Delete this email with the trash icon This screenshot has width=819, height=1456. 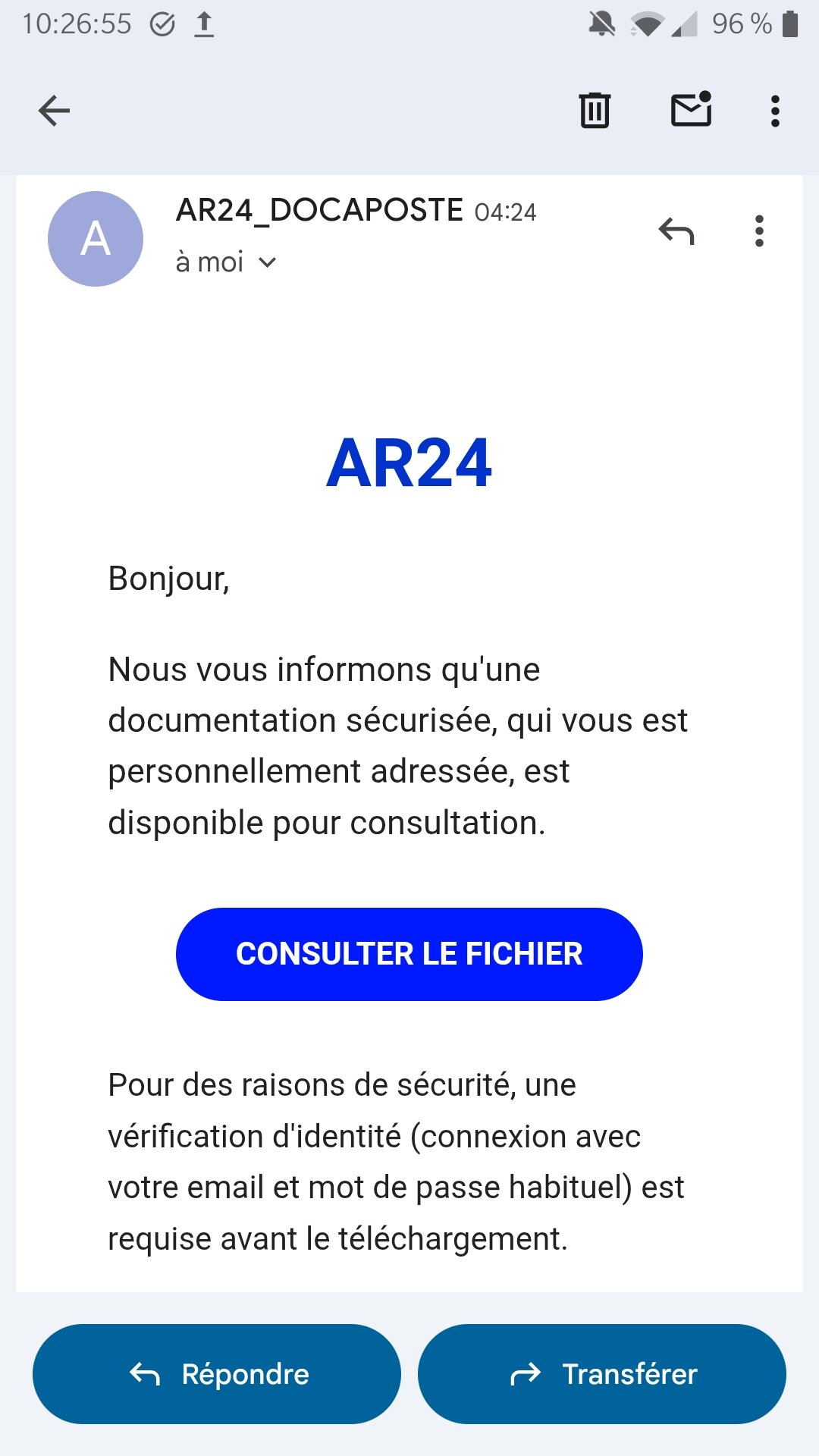click(595, 111)
